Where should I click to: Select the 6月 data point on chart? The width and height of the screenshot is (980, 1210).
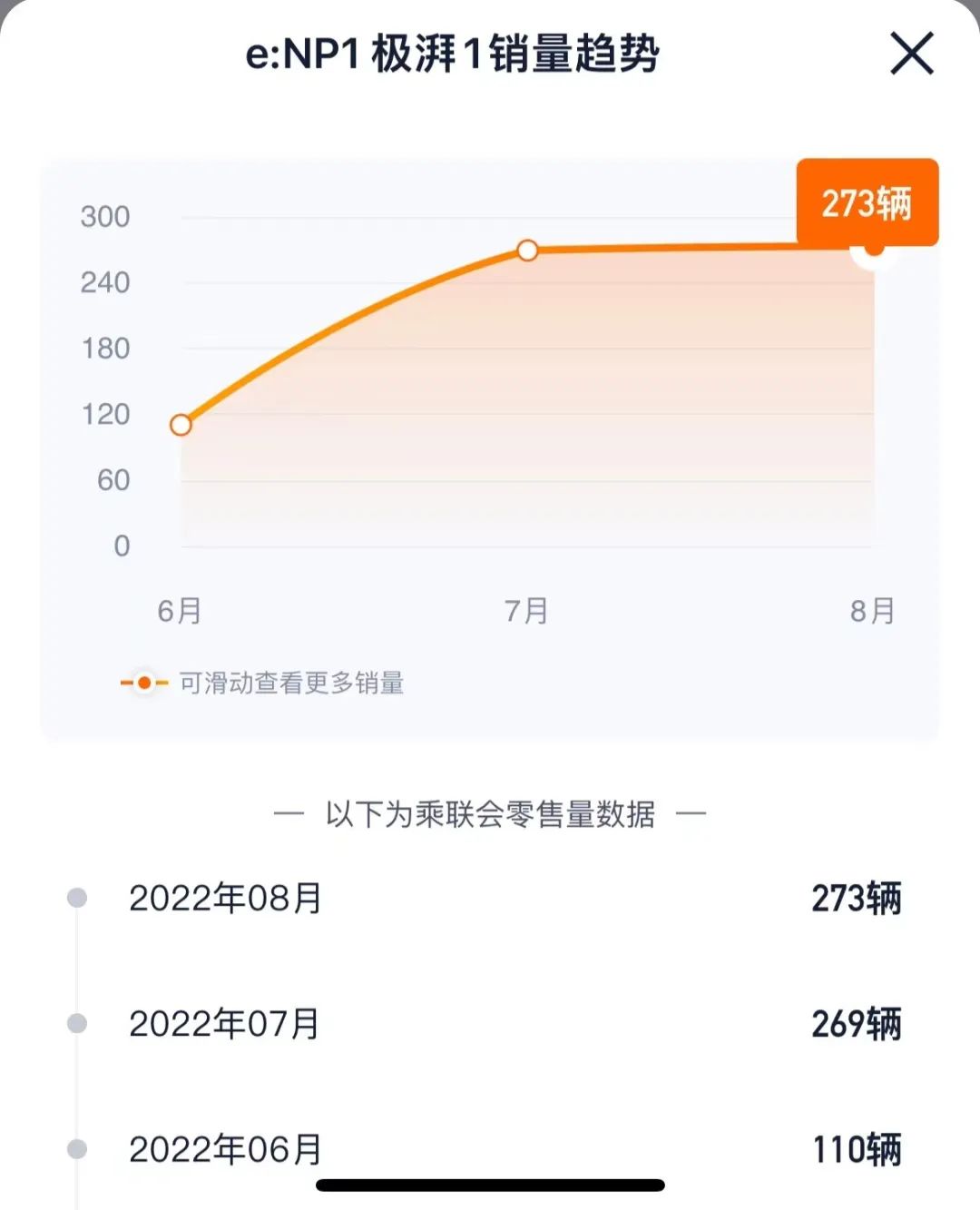(x=181, y=425)
